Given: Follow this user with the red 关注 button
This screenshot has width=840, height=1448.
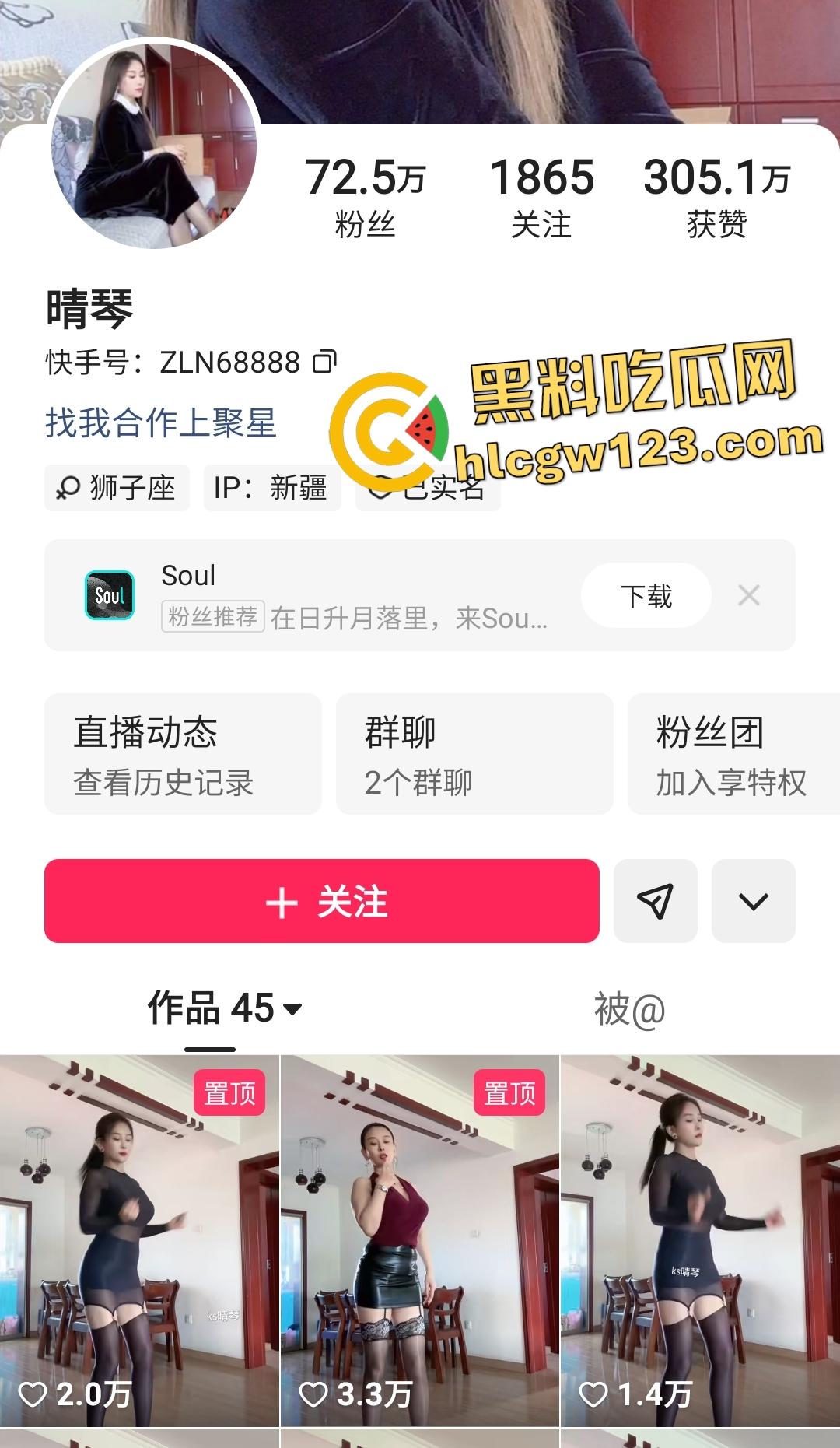Looking at the screenshot, I should [321, 901].
